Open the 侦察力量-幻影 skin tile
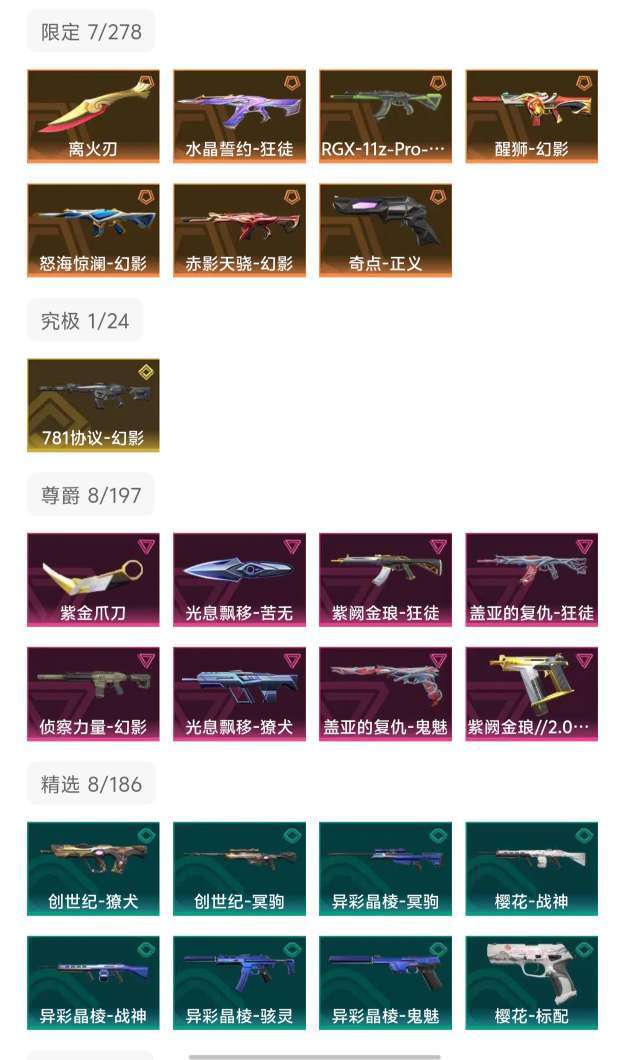The image size is (630, 1060). pyautogui.click(x=93, y=694)
